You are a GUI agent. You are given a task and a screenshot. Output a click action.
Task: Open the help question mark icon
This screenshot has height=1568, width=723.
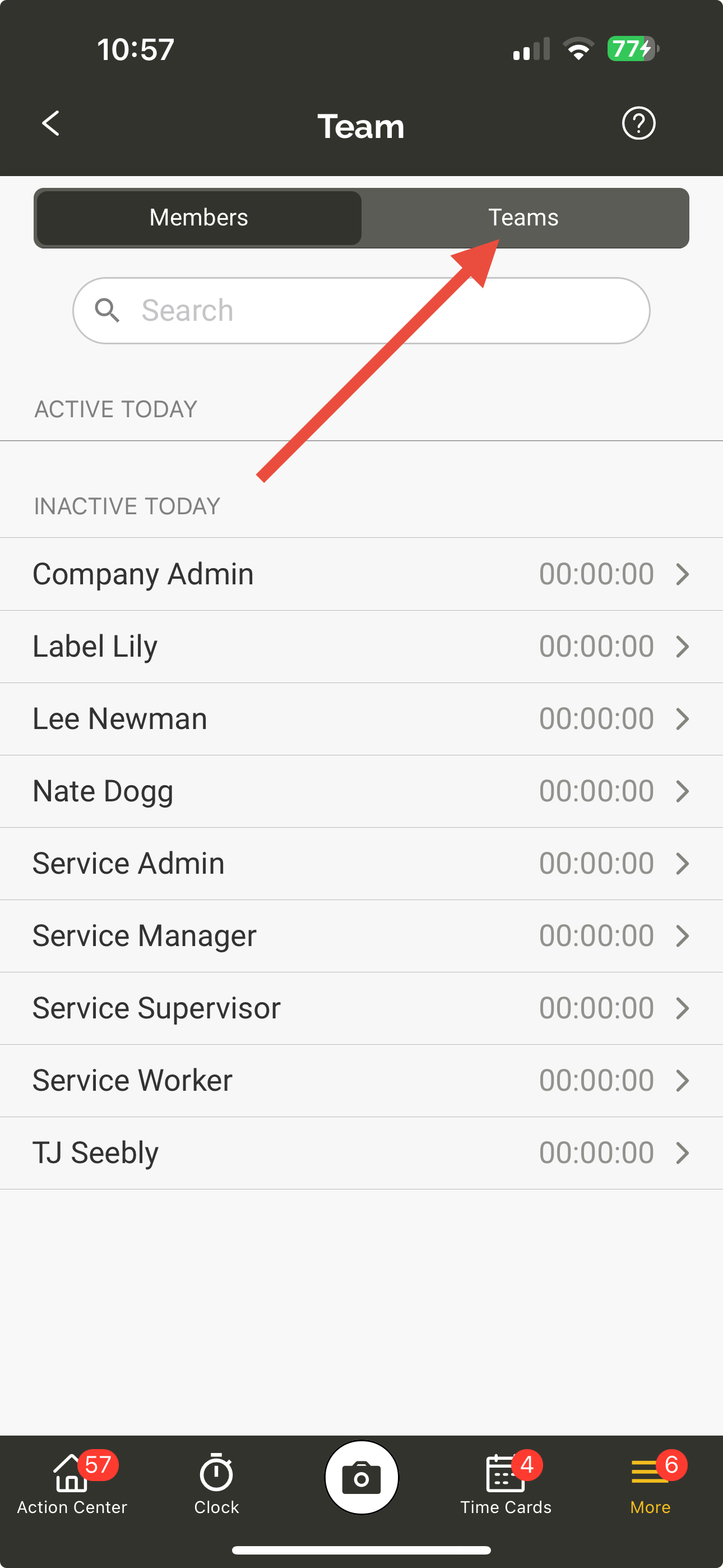pos(638,123)
